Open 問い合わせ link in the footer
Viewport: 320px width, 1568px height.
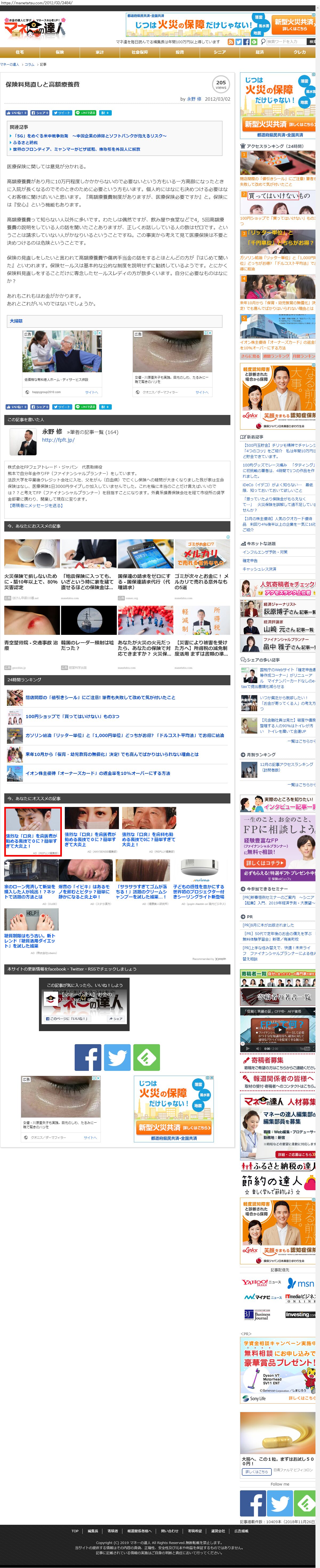tap(169, 1531)
